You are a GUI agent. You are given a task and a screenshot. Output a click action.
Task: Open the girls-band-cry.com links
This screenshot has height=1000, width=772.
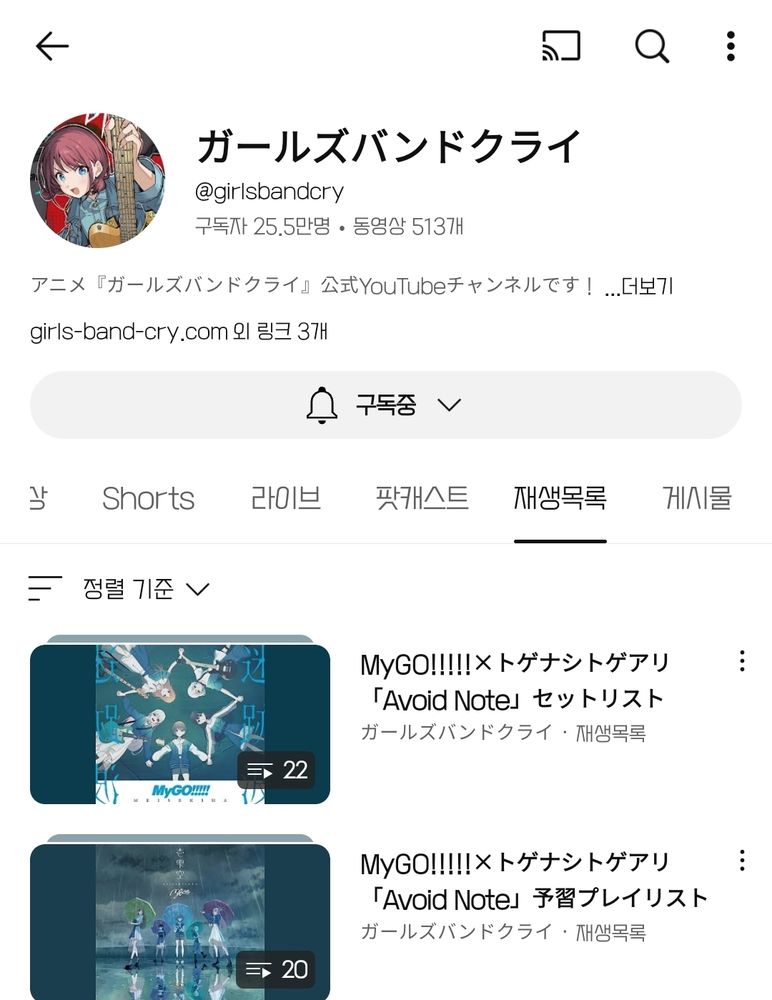[179, 332]
